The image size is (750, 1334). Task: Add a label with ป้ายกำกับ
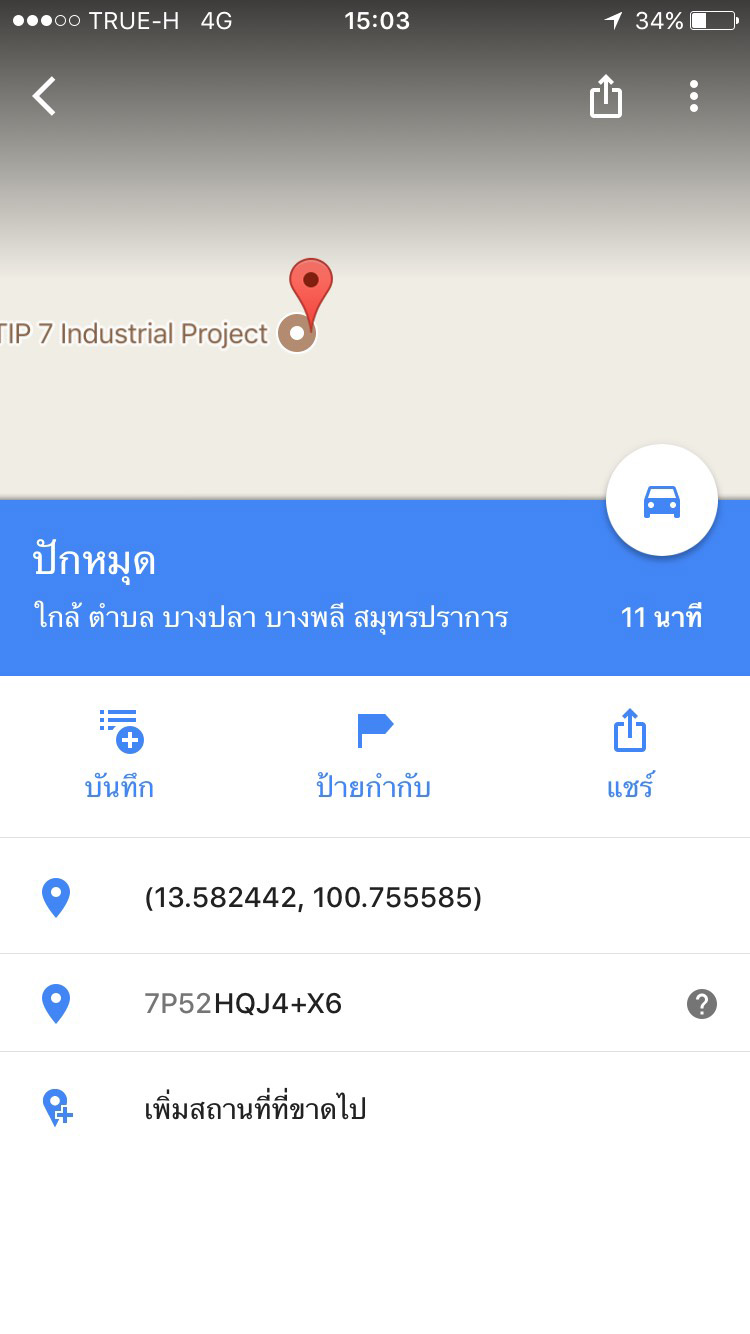[374, 755]
